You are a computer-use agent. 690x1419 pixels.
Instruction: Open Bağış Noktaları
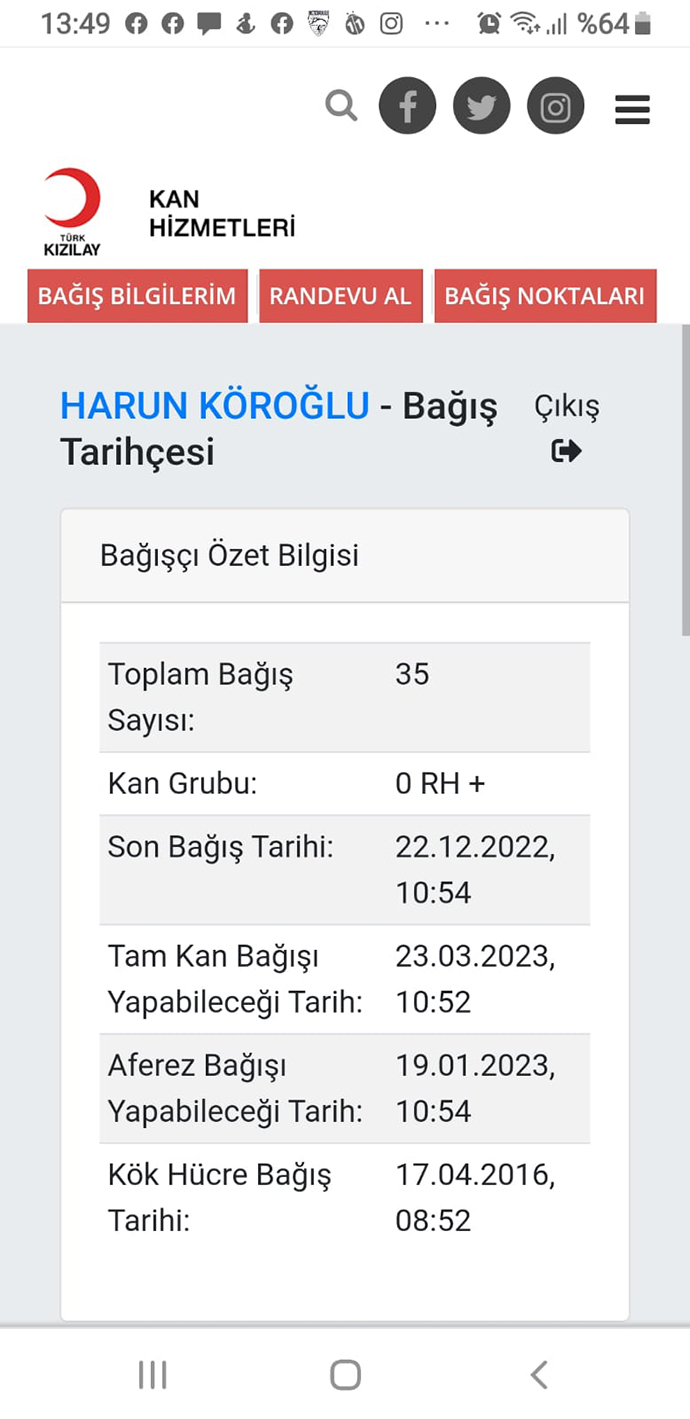(545, 296)
